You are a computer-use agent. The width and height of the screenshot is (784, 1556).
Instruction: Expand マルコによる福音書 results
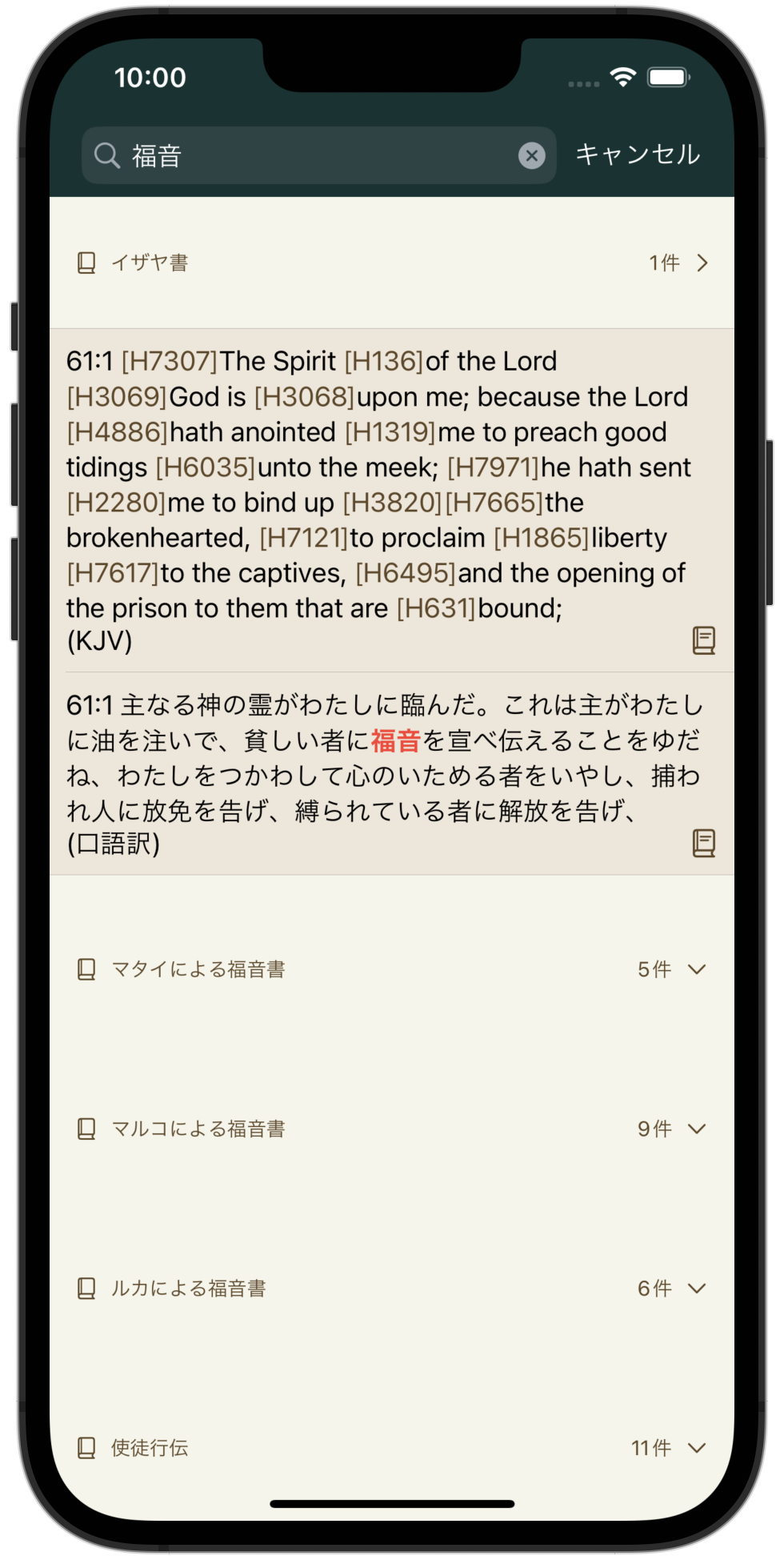click(x=696, y=1129)
